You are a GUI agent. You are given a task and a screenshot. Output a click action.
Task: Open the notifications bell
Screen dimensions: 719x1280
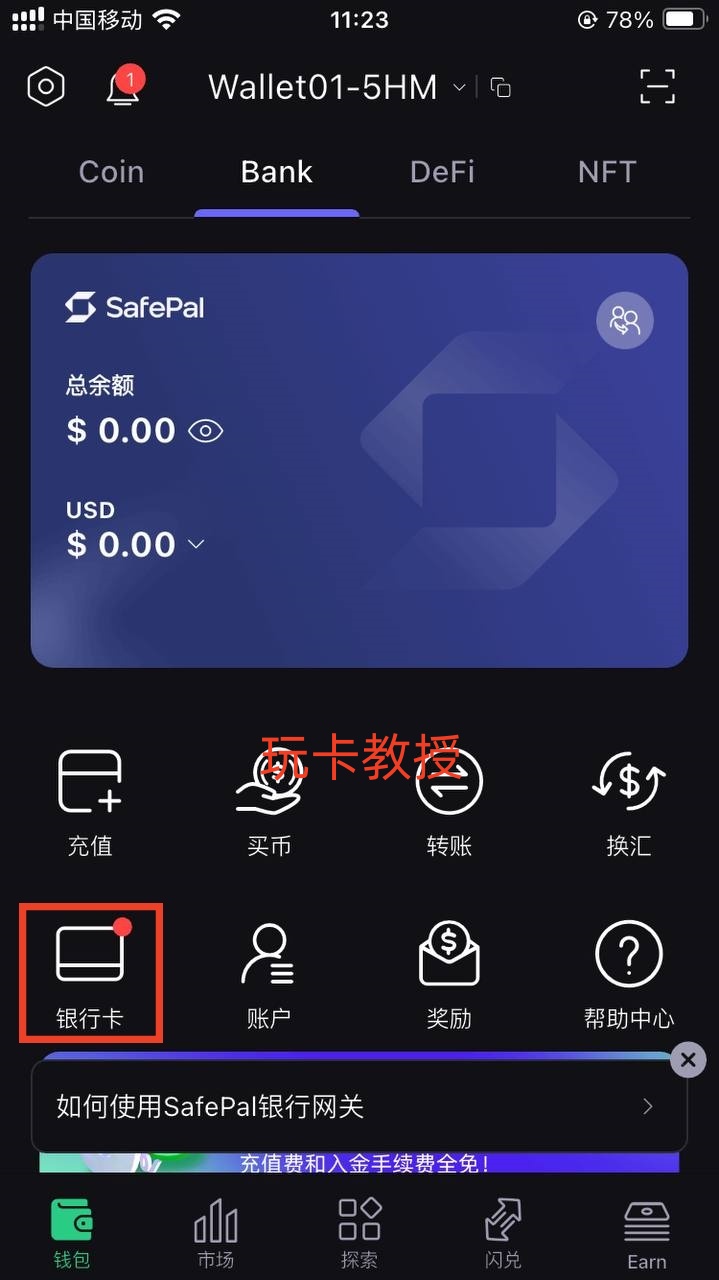point(123,87)
